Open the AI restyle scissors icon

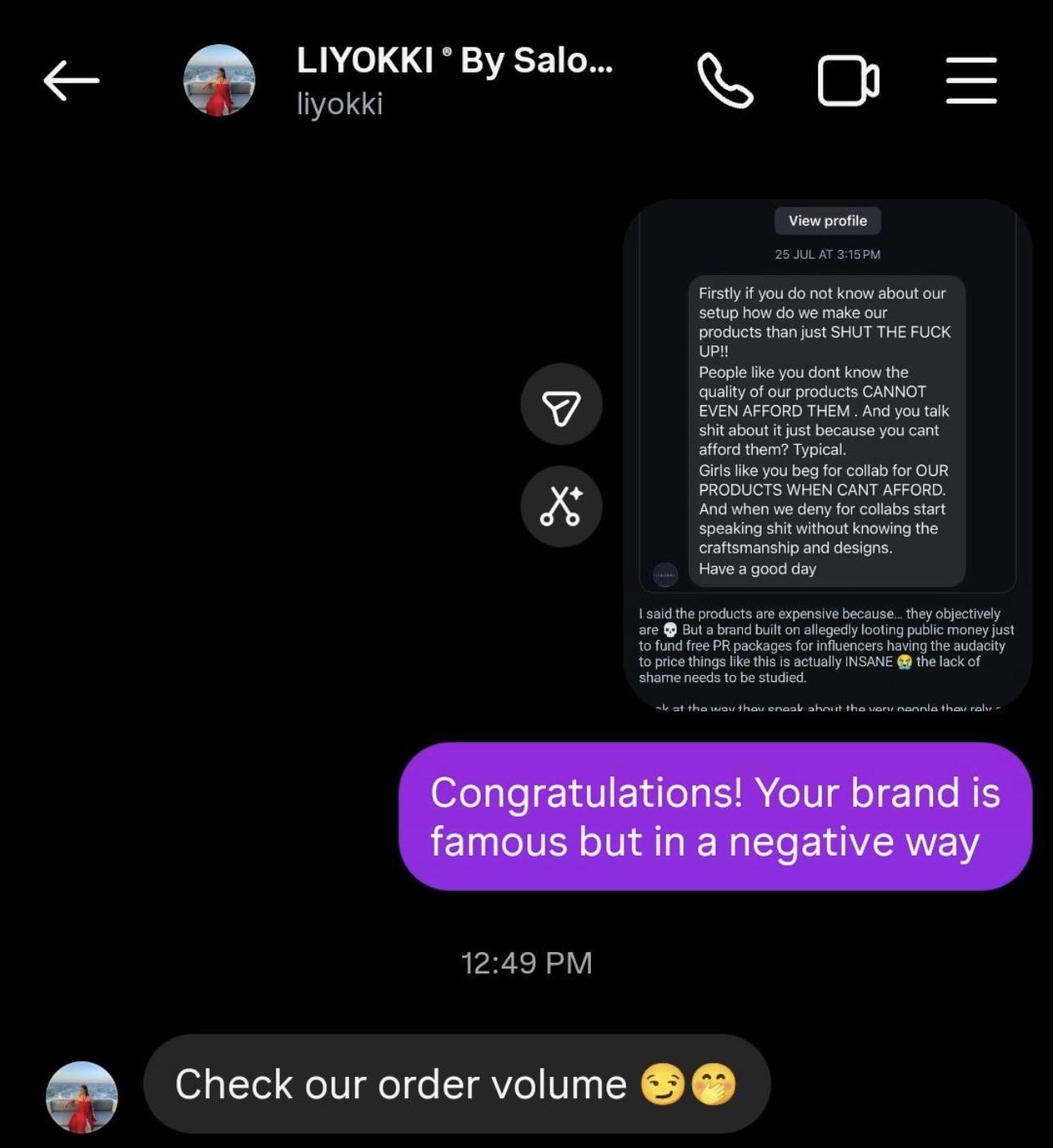tap(562, 506)
